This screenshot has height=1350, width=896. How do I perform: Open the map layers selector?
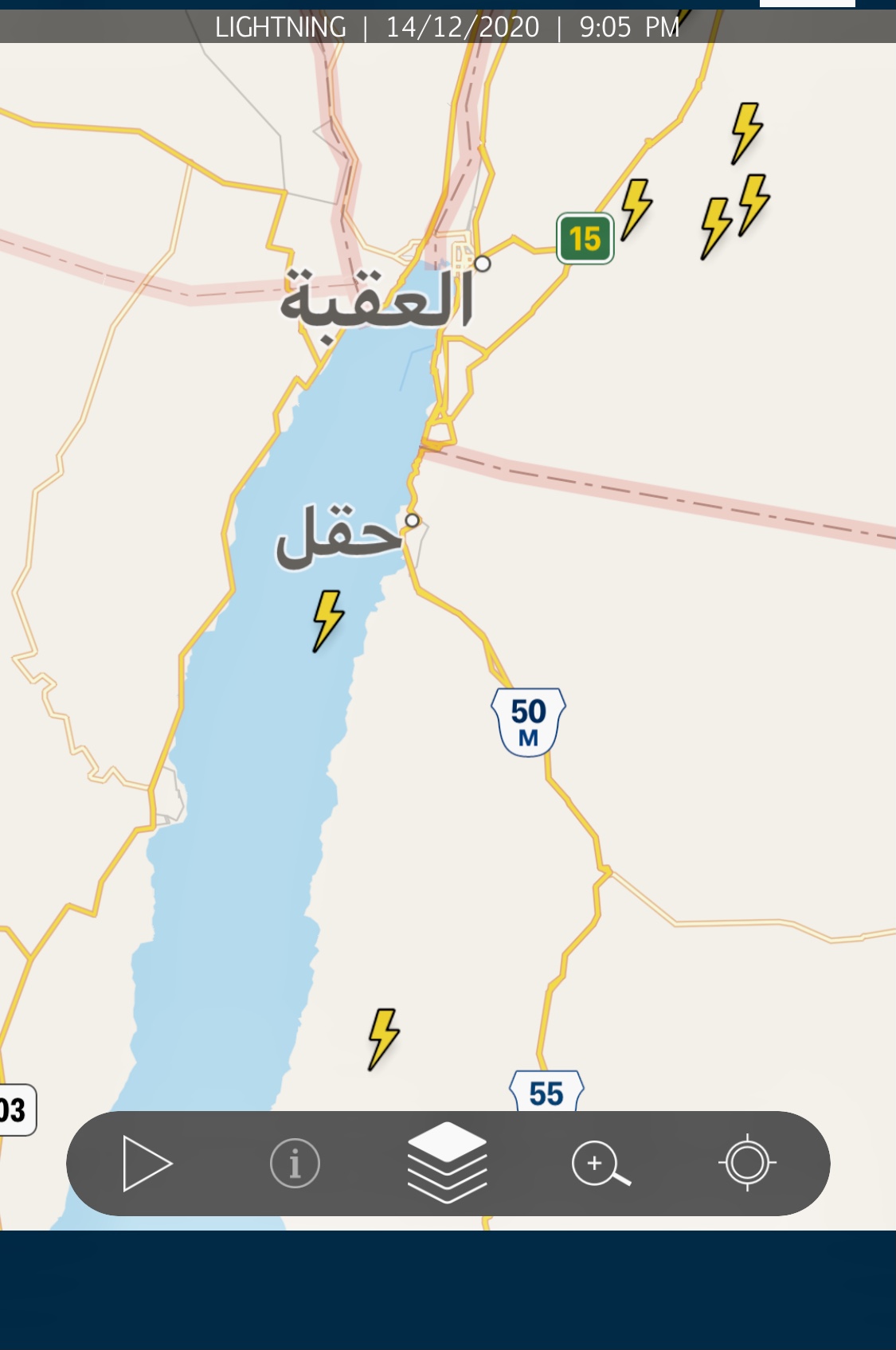coord(447,1162)
